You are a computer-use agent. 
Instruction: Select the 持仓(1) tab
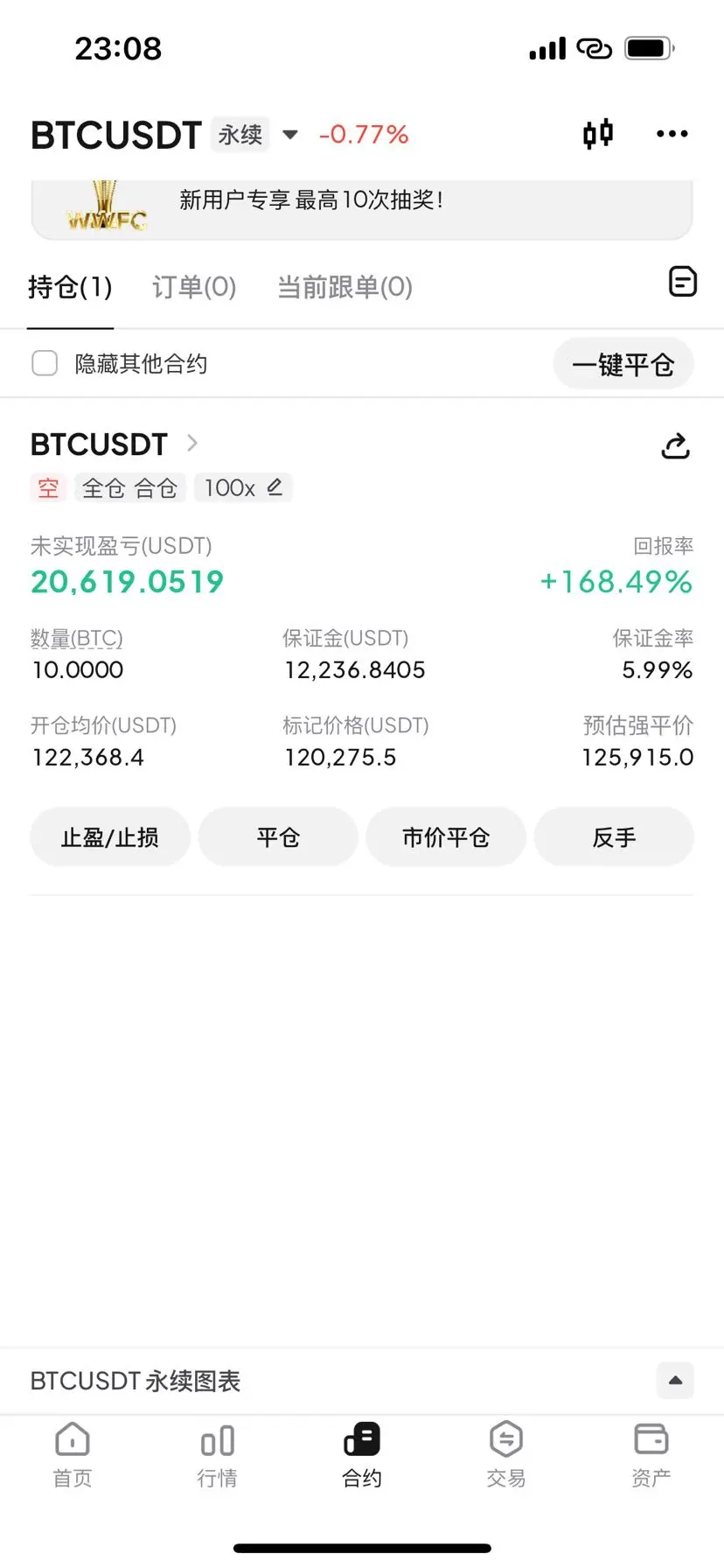(x=70, y=287)
